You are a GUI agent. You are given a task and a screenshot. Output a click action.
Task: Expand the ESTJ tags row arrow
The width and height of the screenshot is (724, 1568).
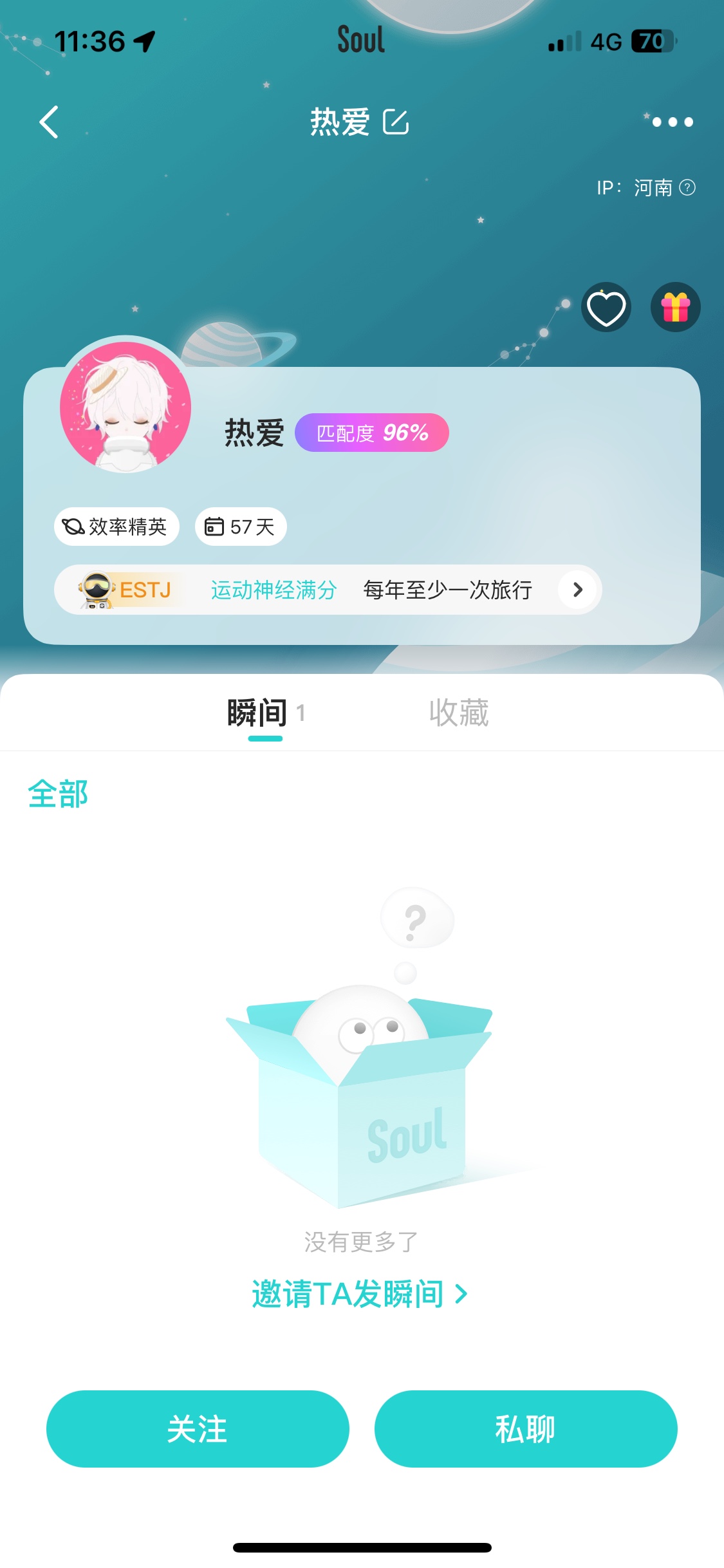click(577, 590)
